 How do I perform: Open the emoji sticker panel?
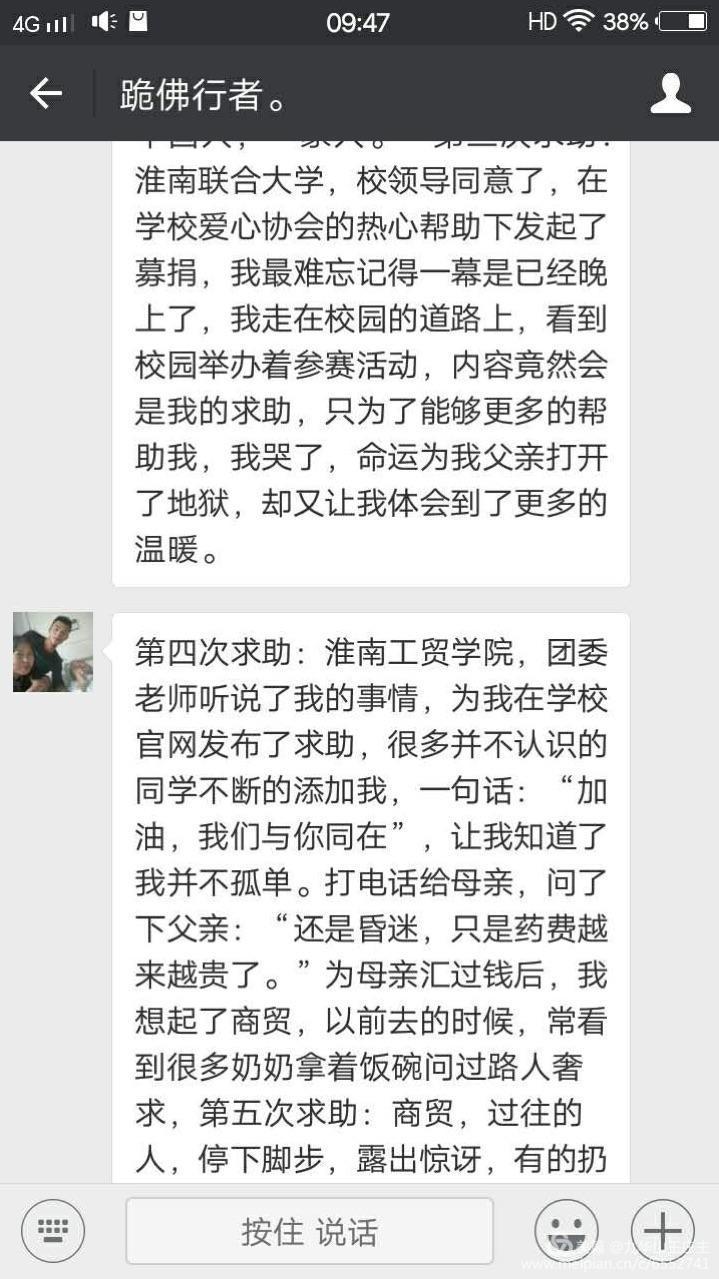pyautogui.click(x=566, y=1231)
